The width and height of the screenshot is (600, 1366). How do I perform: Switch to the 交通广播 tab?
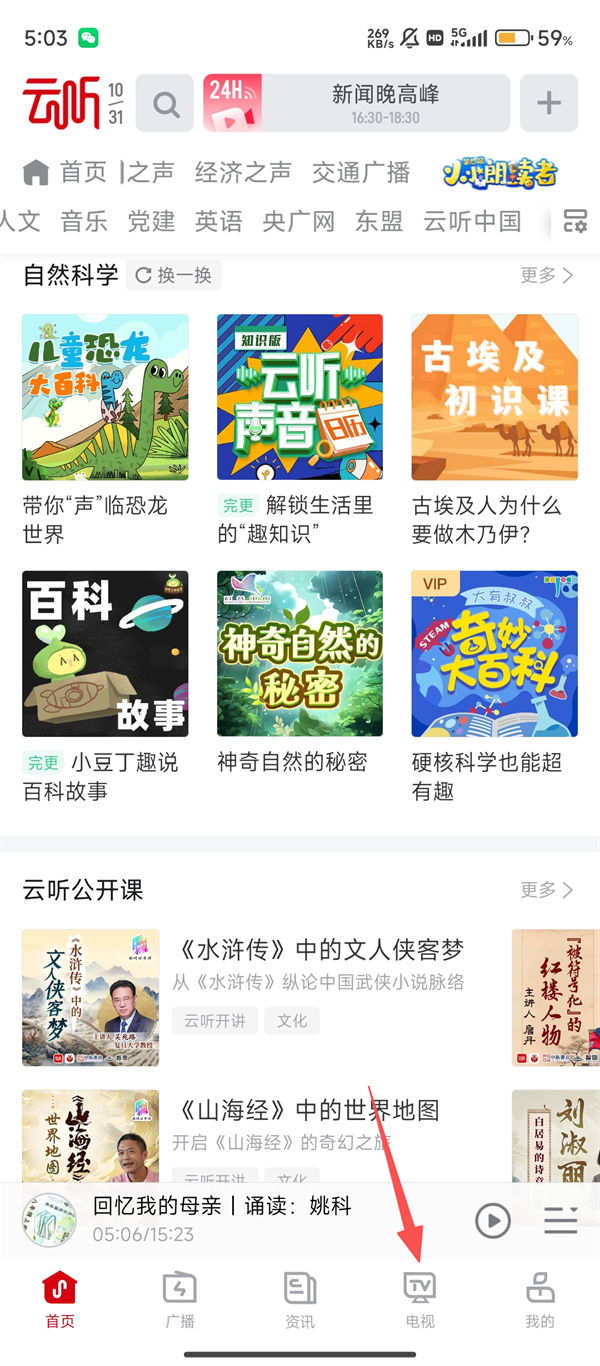click(x=361, y=172)
